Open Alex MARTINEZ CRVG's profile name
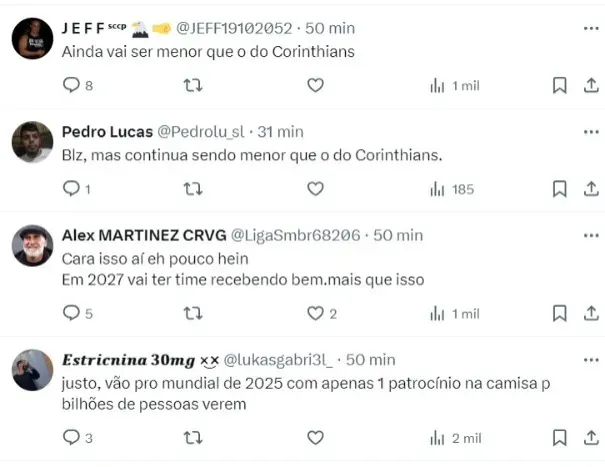The height and width of the screenshot is (467, 605). [x=143, y=235]
